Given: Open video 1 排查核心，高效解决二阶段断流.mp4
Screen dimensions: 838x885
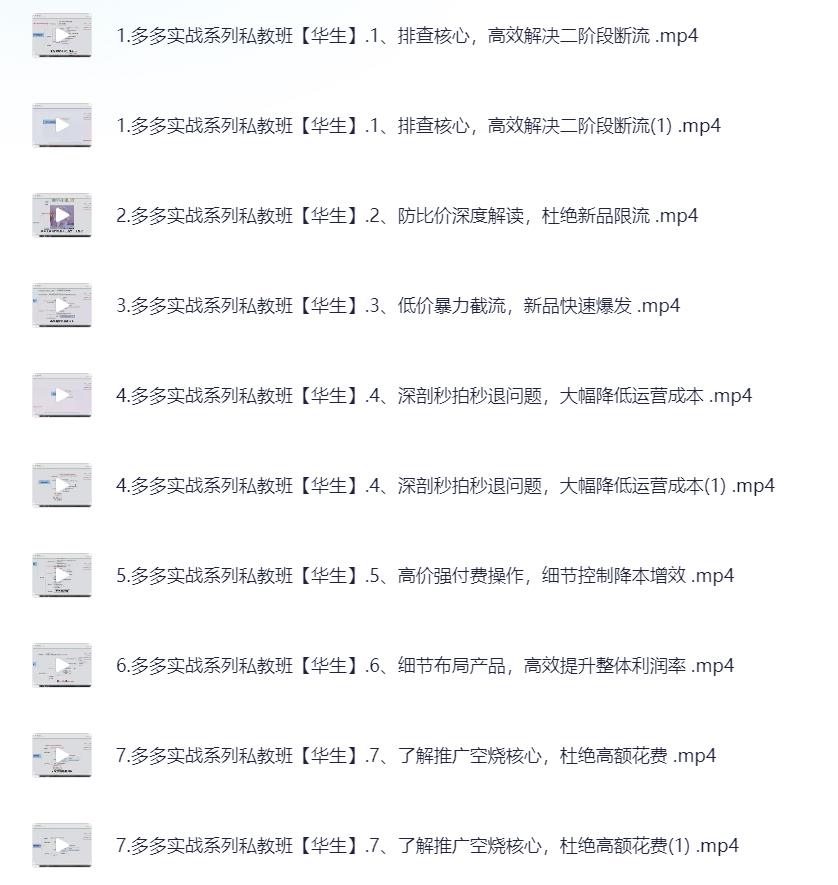Looking at the screenshot, I should click(x=406, y=36).
